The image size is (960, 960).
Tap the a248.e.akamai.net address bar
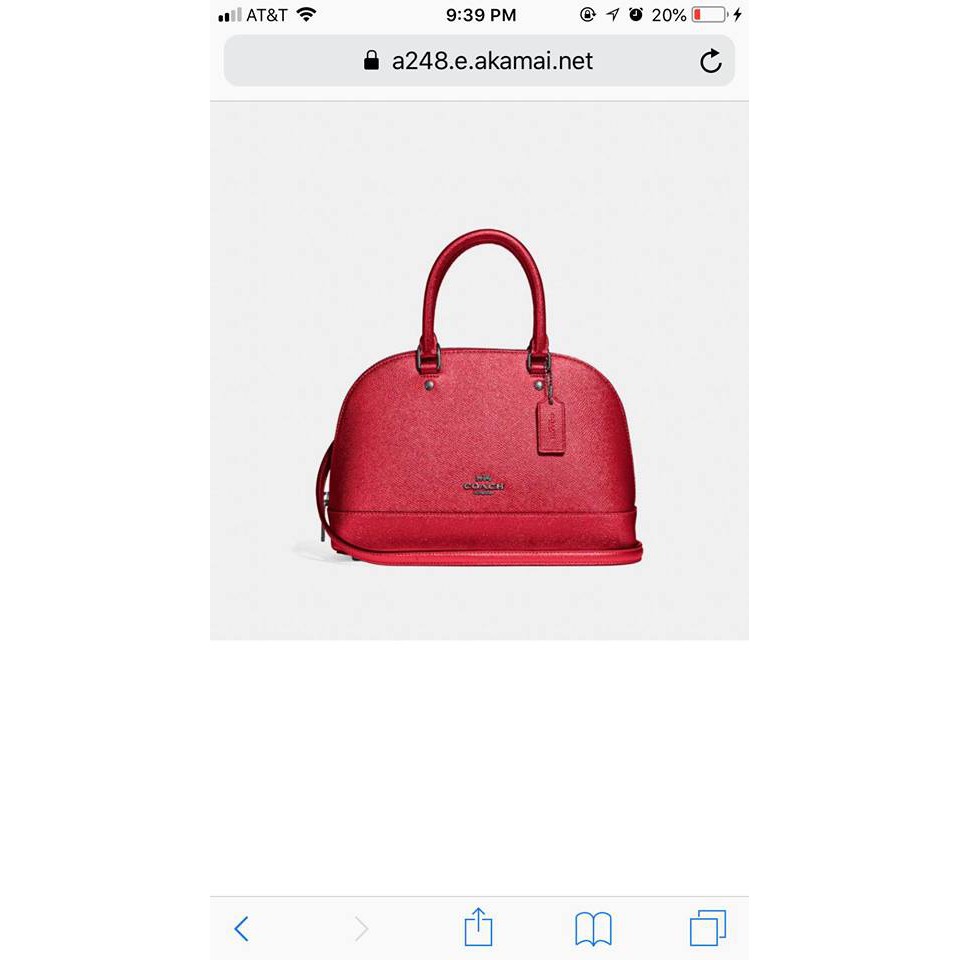(478, 62)
